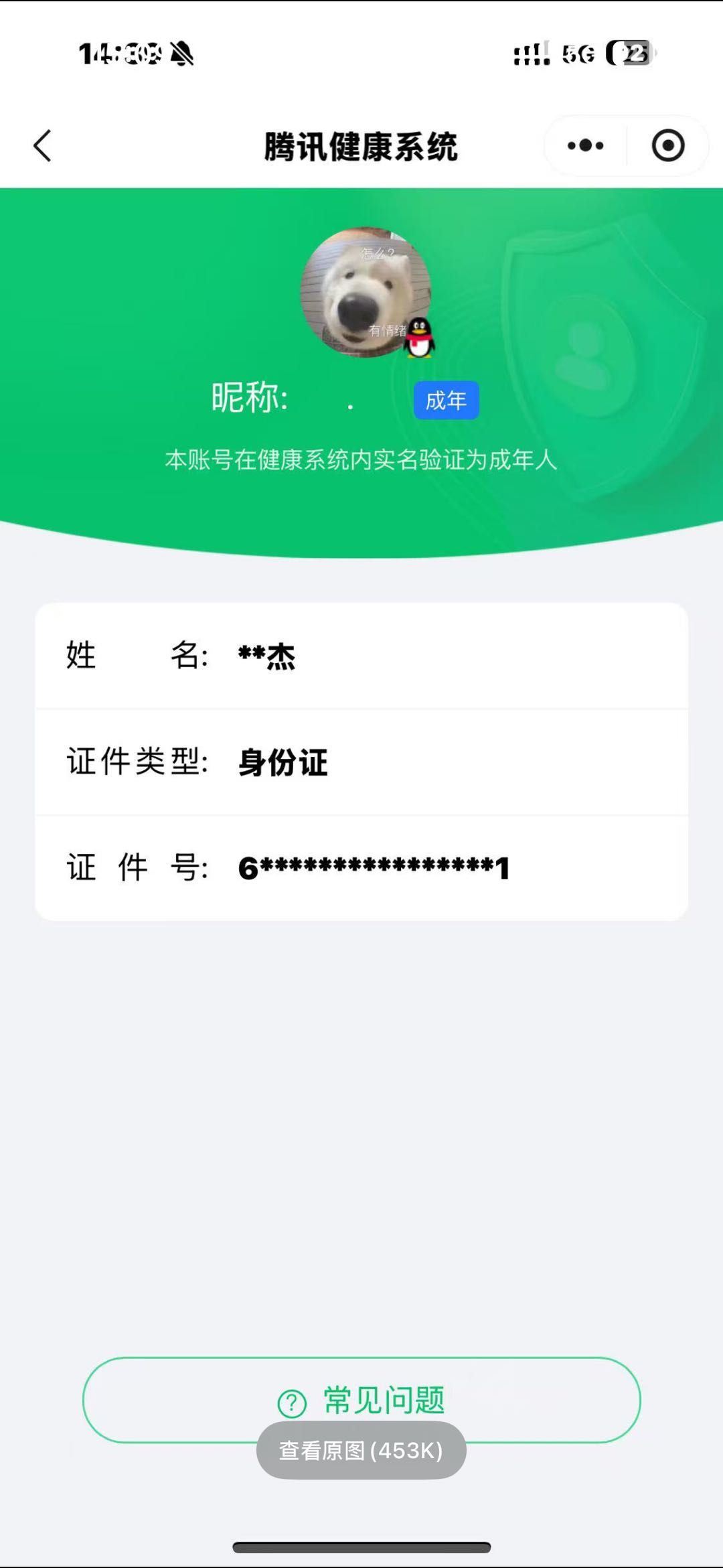Expand the 姓名 name information row
The height and width of the screenshot is (1568, 723).
point(361,656)
